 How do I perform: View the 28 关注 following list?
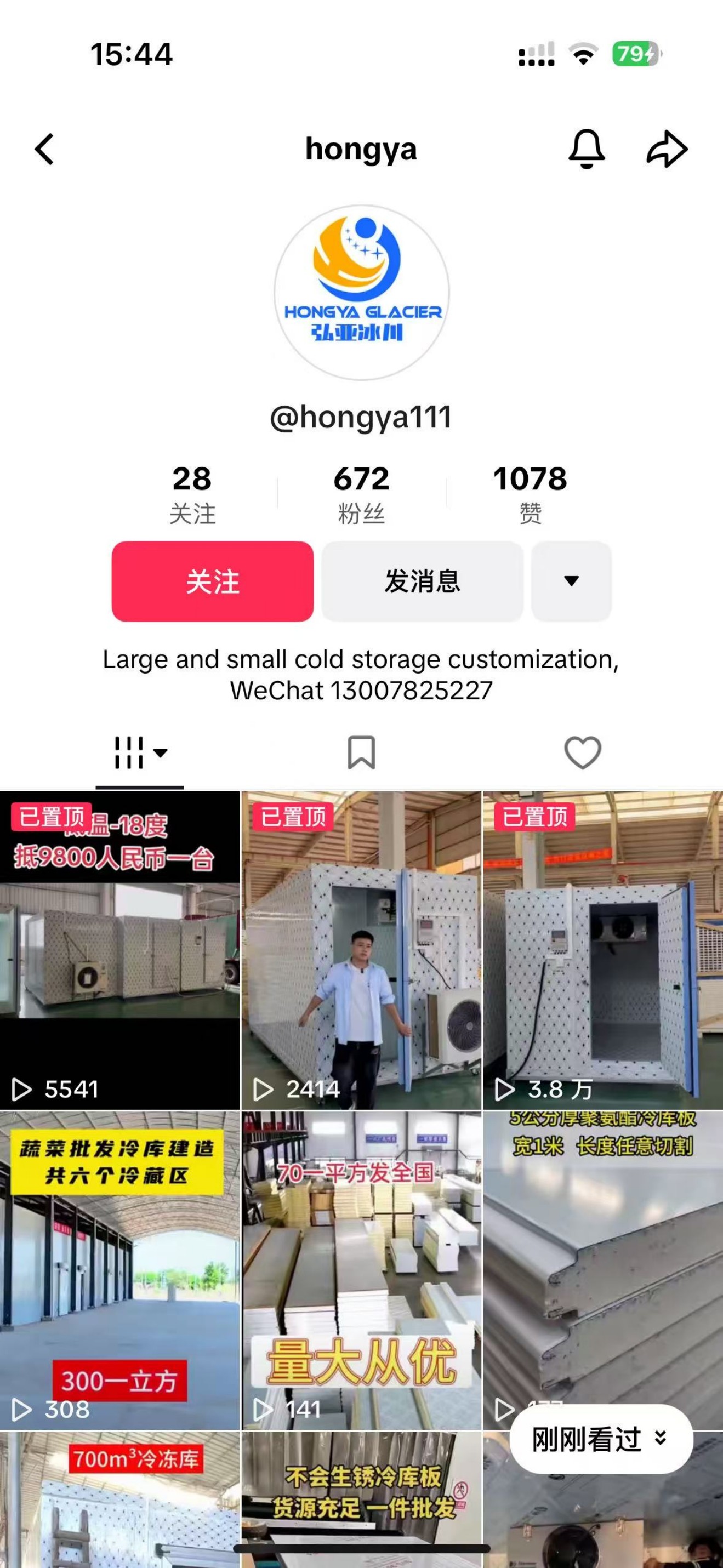point(192,494)
